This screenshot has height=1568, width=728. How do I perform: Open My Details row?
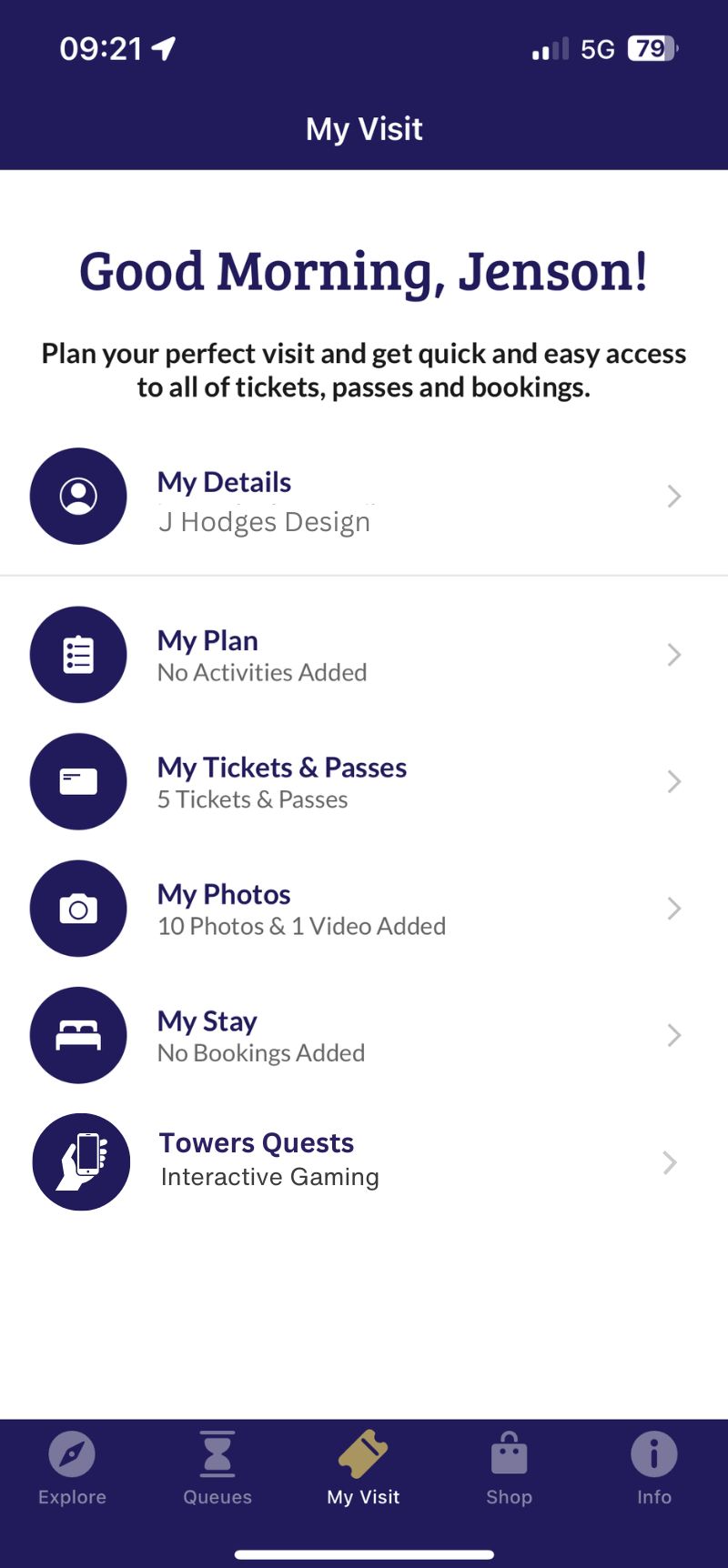coord(364,497)
